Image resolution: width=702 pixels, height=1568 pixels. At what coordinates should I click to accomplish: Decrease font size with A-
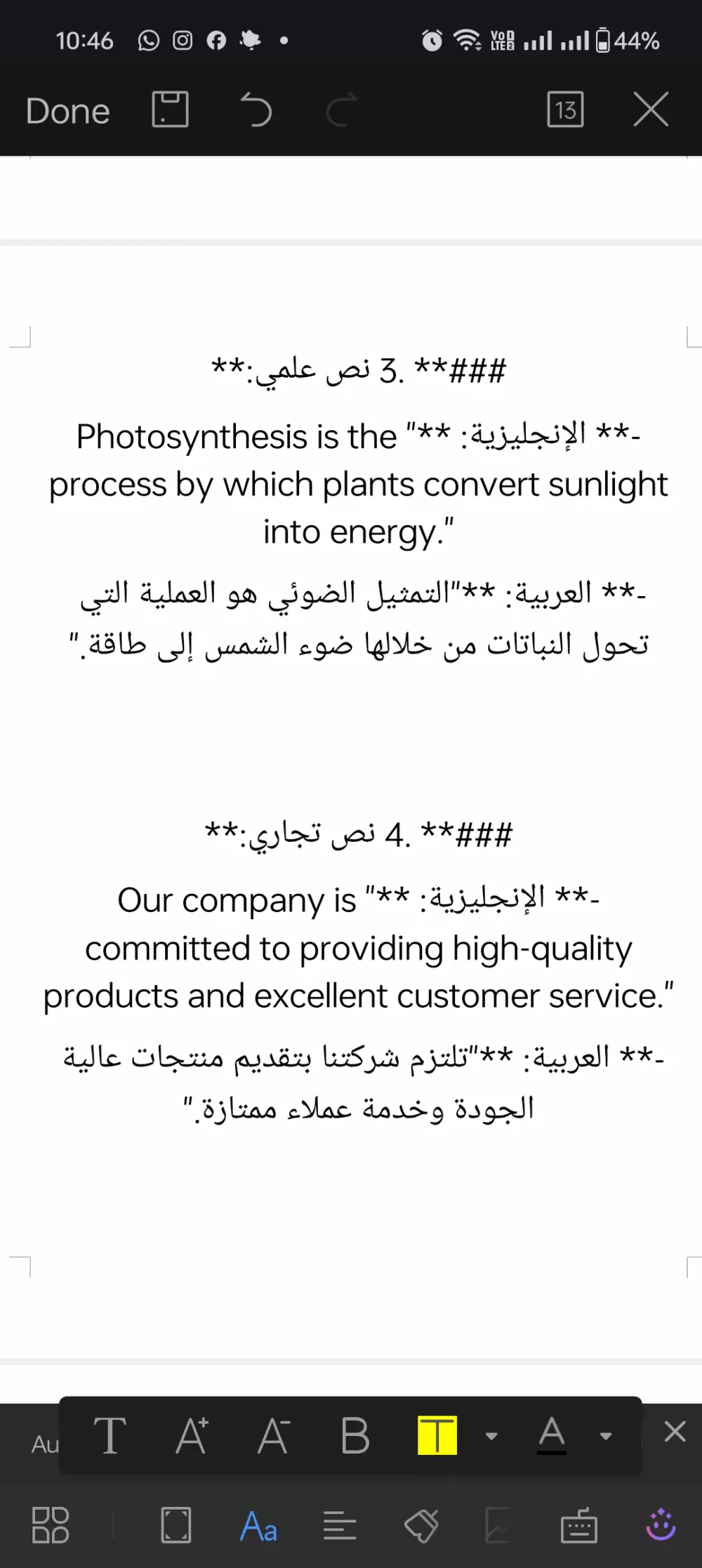click(x=273, y=1435)
